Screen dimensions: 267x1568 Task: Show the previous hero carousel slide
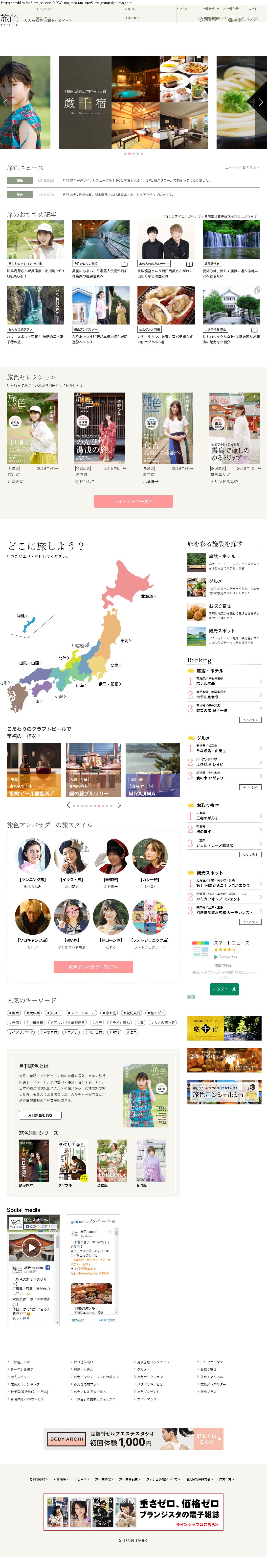coord(5,102)
